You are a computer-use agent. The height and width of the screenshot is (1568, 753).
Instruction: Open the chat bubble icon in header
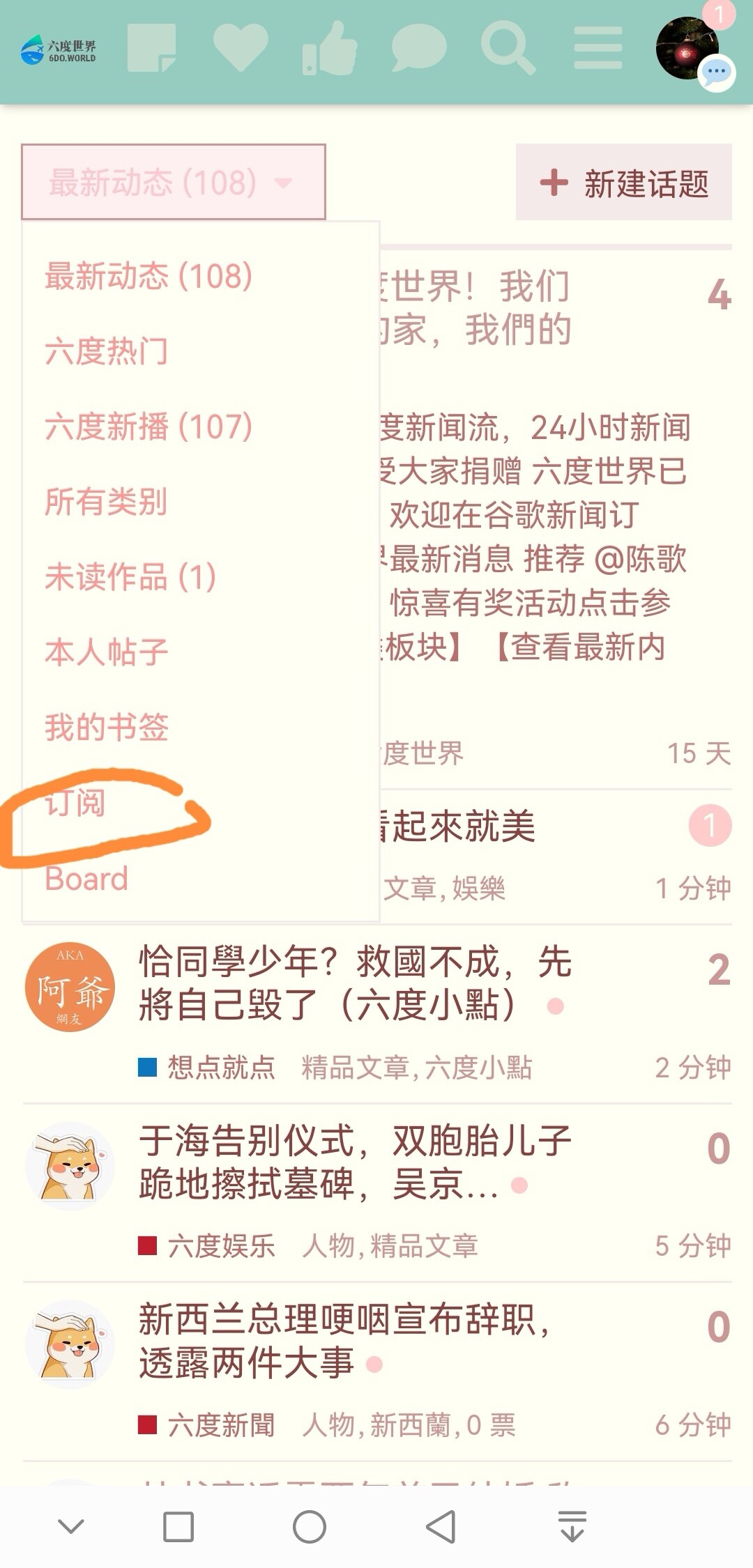click(418, 47)
